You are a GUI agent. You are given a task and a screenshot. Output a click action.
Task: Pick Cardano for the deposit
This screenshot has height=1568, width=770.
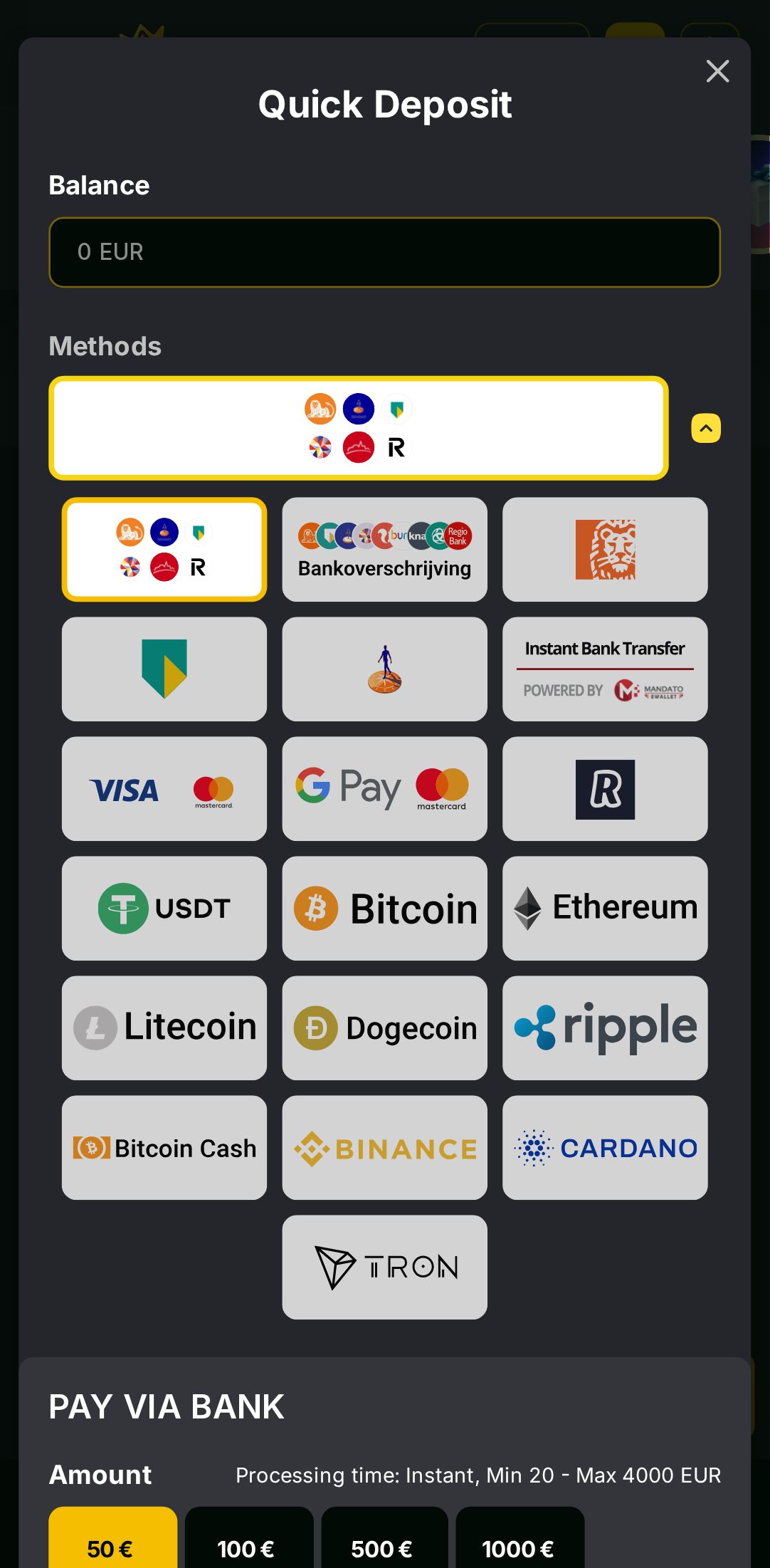coord(605,1147)
